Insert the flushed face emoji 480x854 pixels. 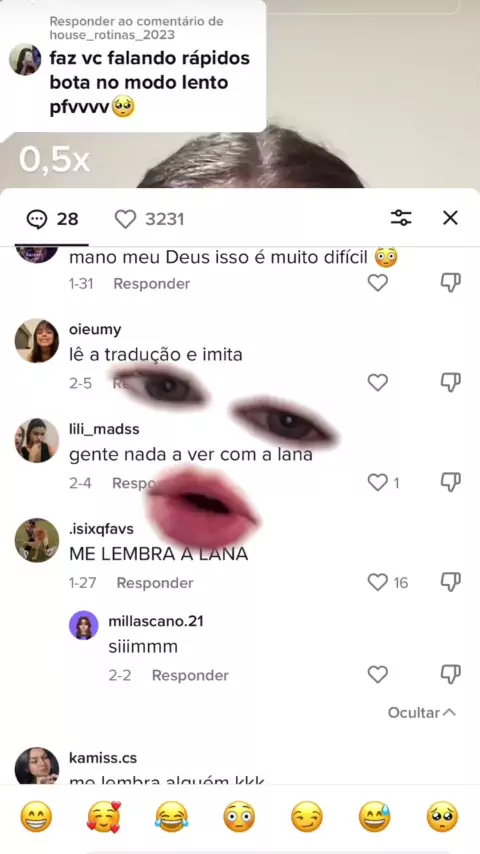tap(239, 817)
